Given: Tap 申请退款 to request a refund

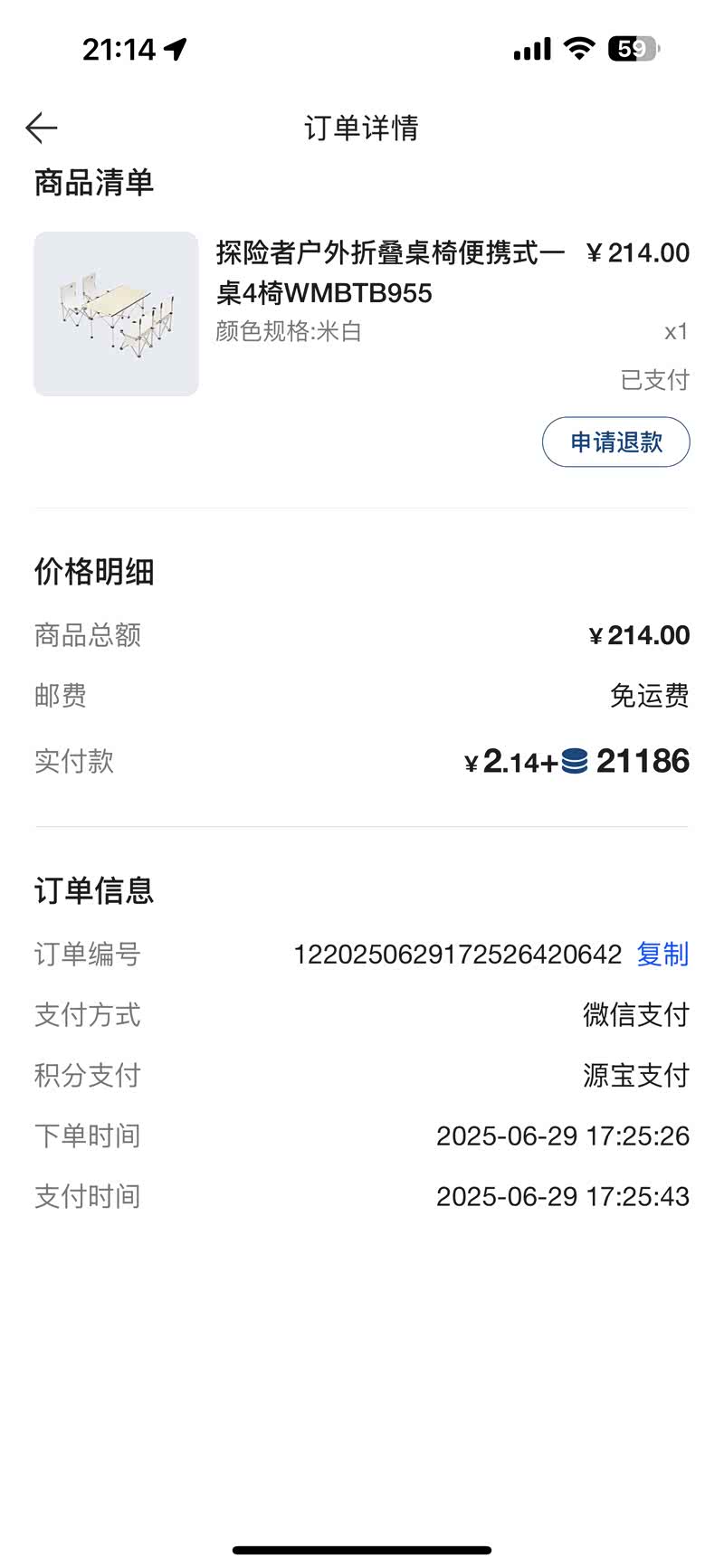Looking at the screenshot, I should (615, 442).
